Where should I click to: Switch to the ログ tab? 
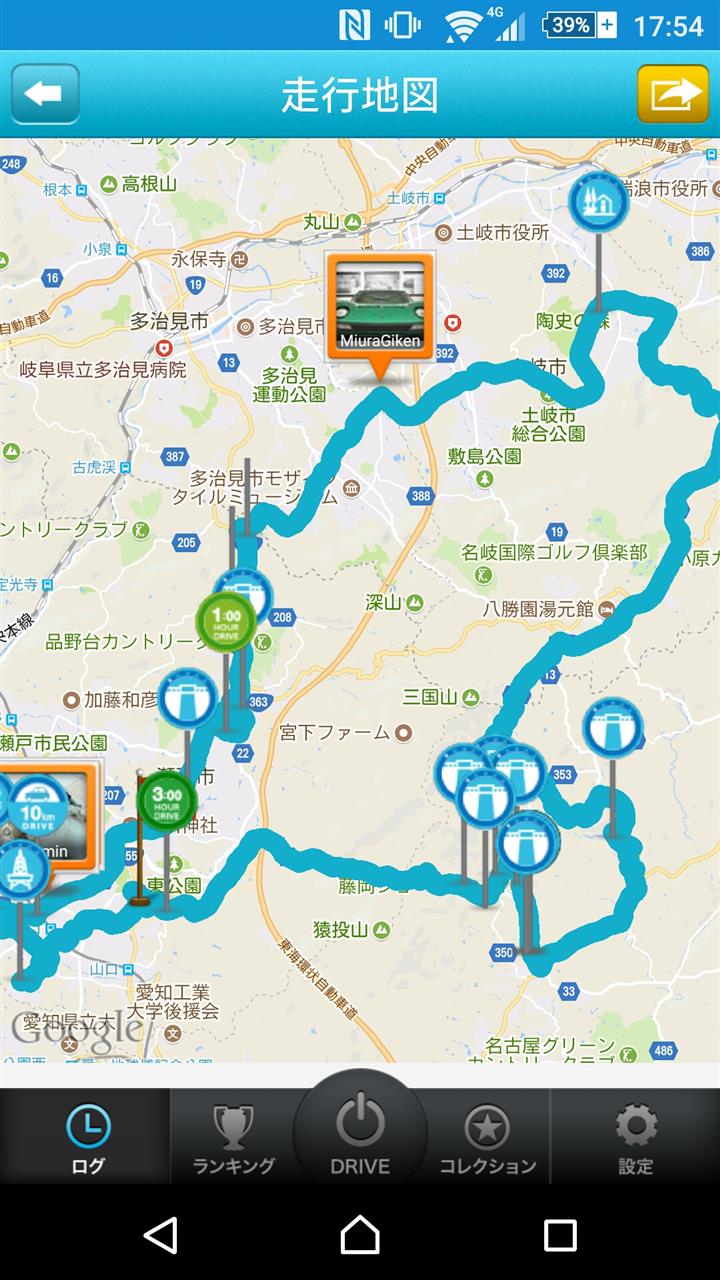(86, 1138)
